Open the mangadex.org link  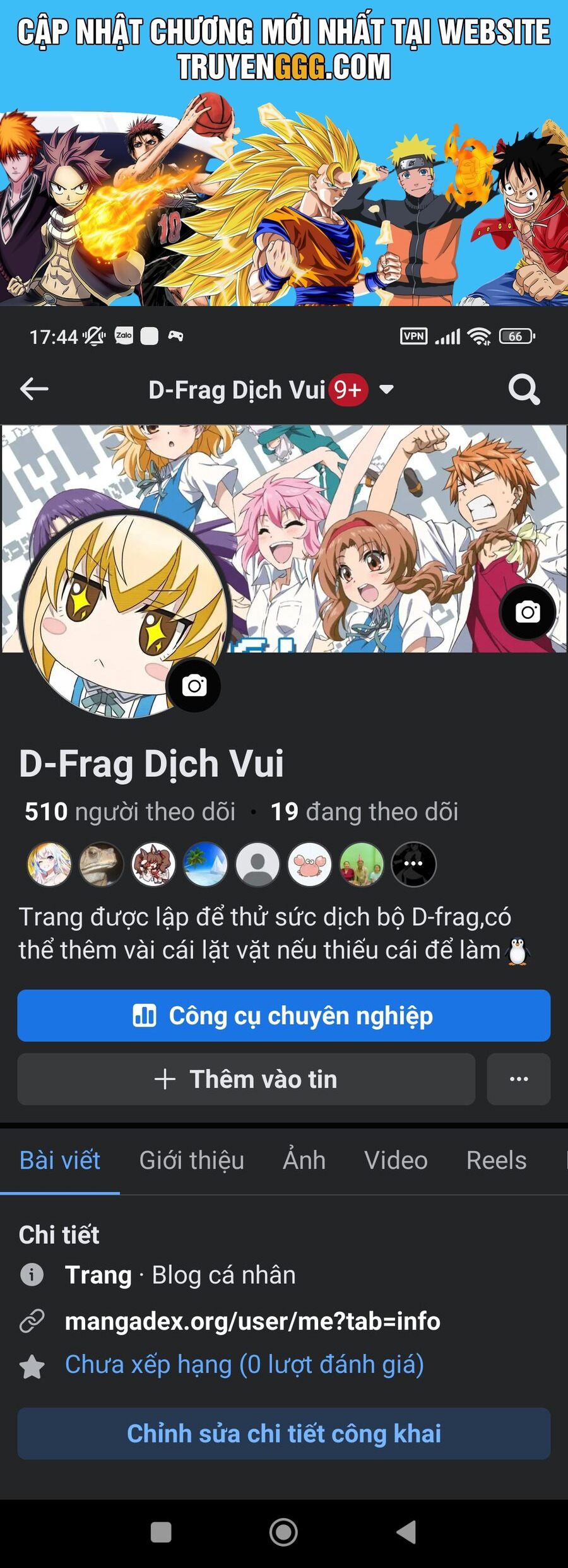[252, 1321]
